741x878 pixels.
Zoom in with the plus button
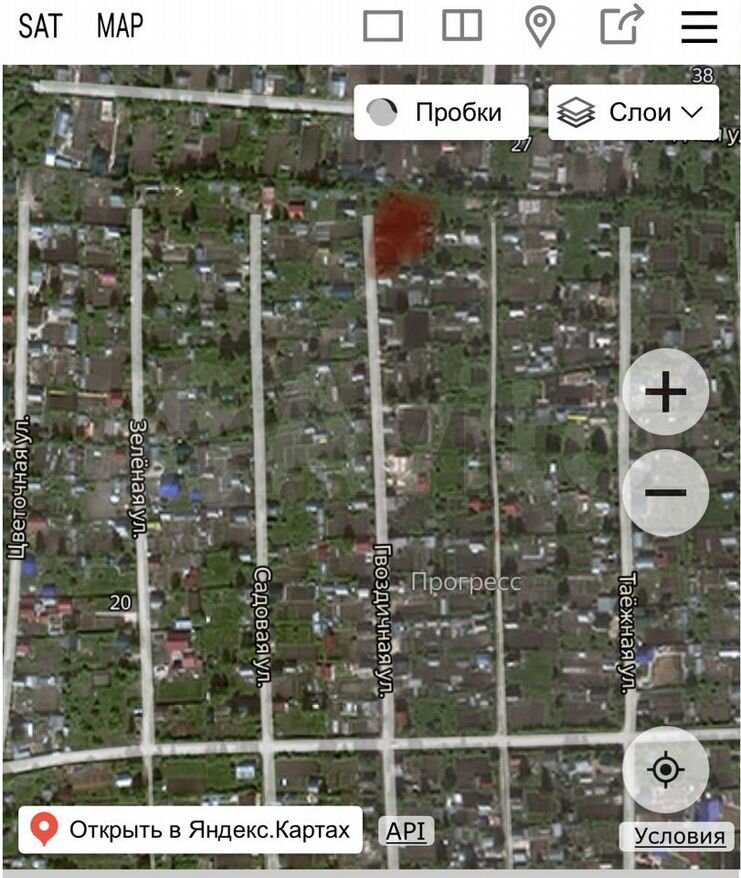666,392
